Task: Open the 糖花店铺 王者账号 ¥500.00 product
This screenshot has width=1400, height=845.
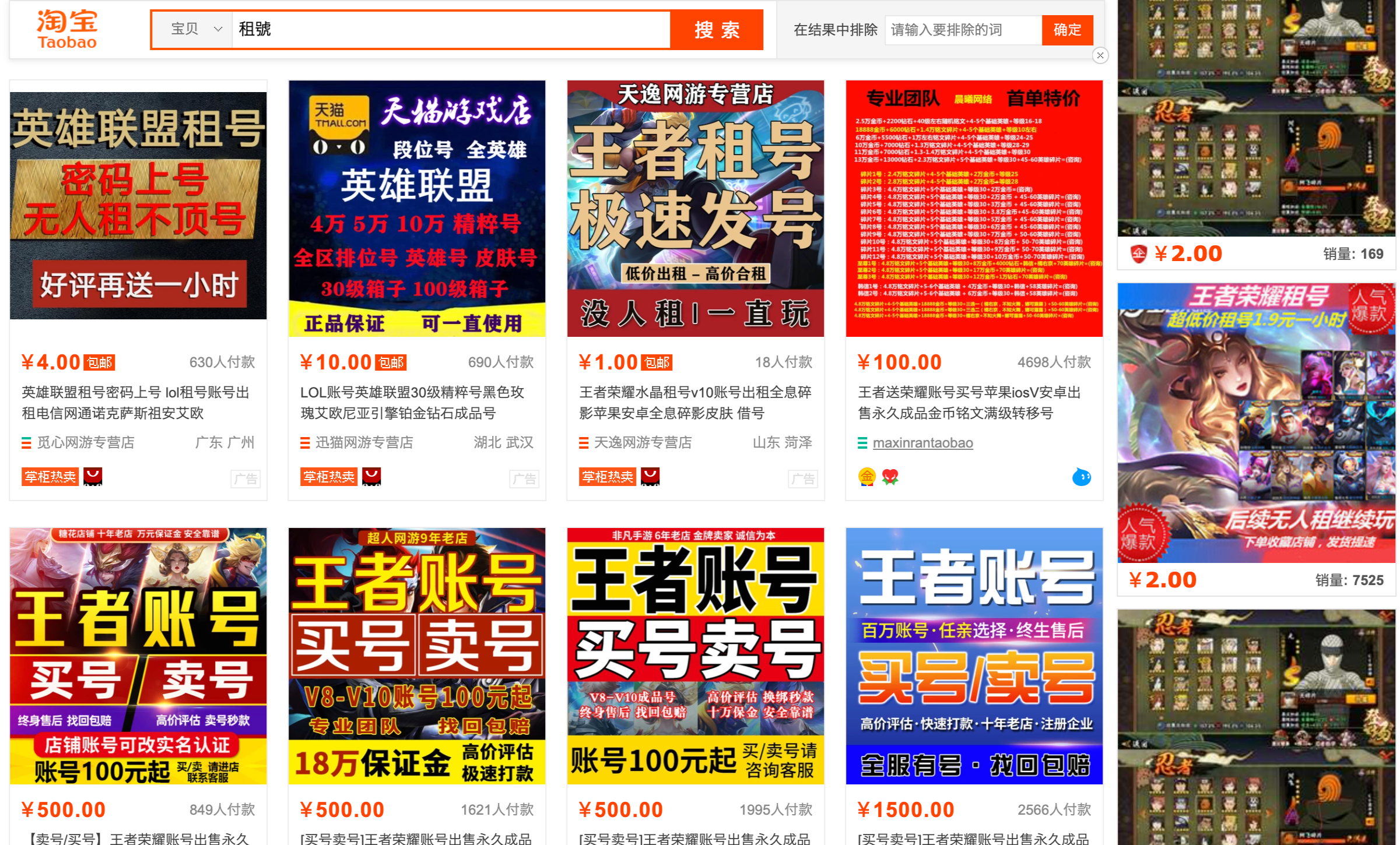Action: click(x=138, y=656)
